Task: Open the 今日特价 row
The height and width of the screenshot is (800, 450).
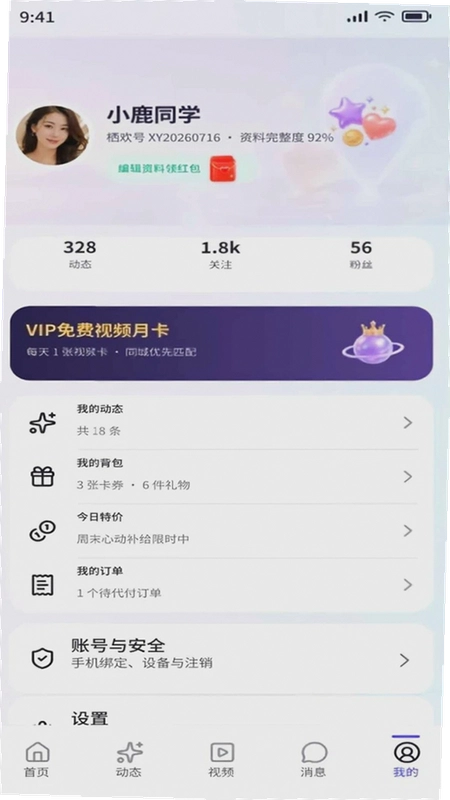Action: tap(221, 531)
